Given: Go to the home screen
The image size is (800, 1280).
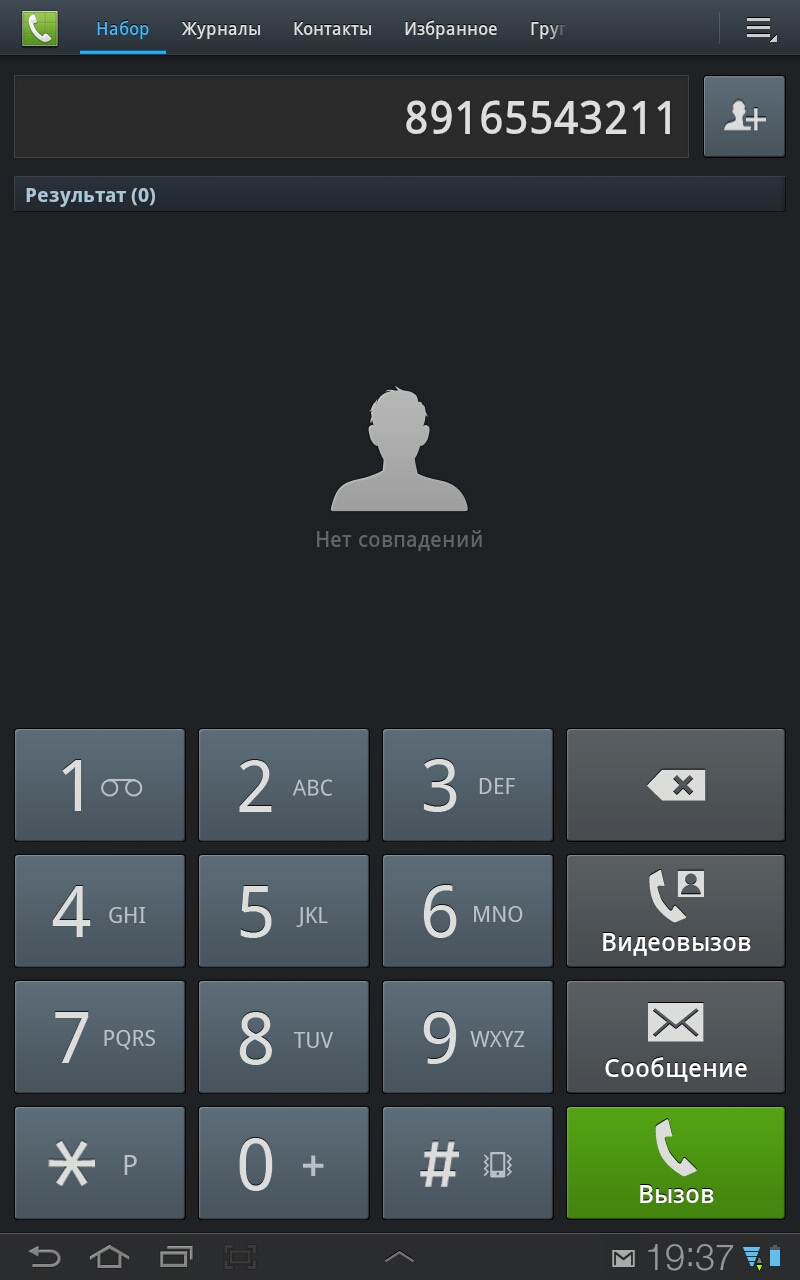Looking at the screenshot, I should click(110, 1257).
